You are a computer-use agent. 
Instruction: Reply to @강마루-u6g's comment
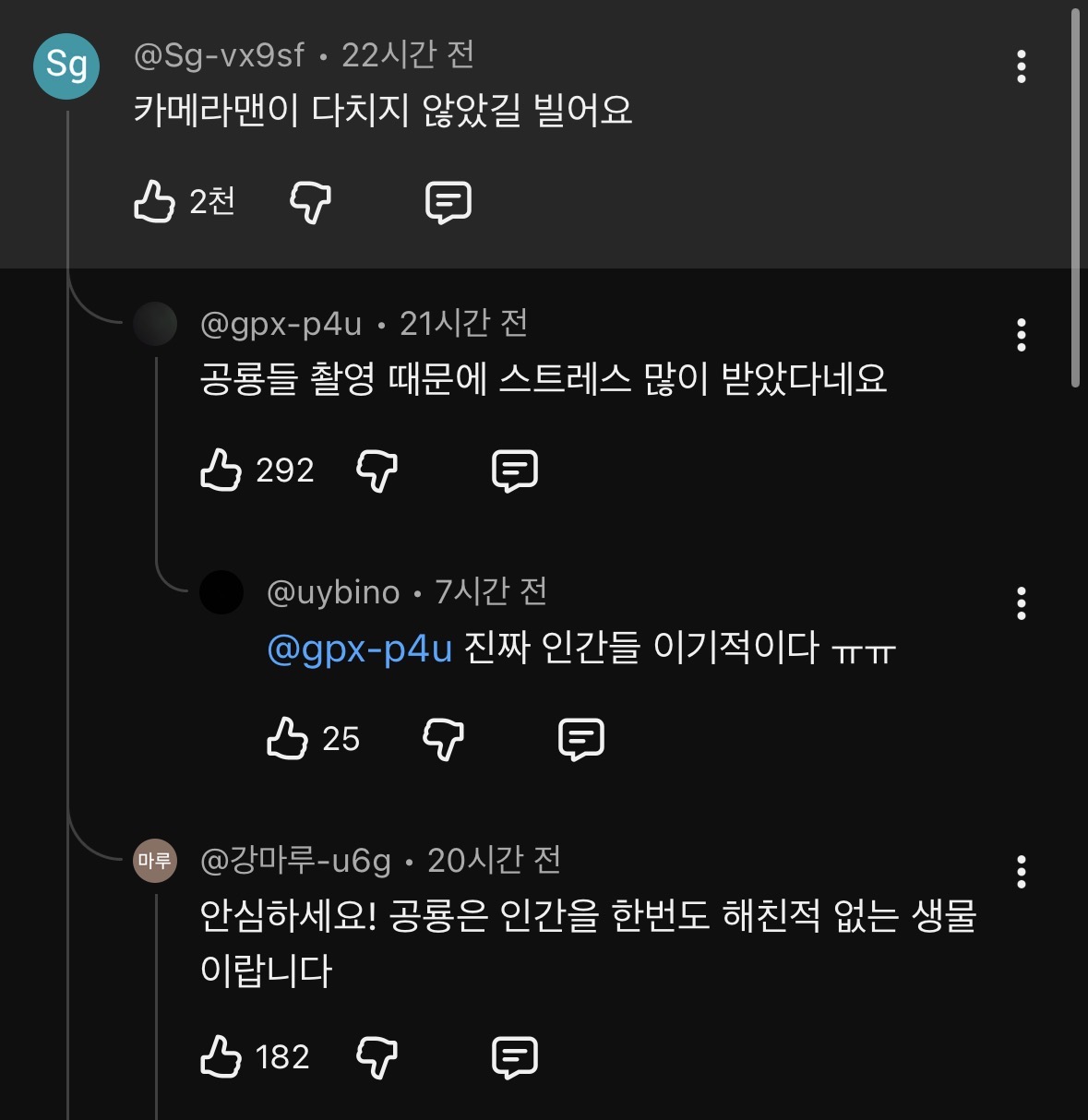tap(514, 1057)
